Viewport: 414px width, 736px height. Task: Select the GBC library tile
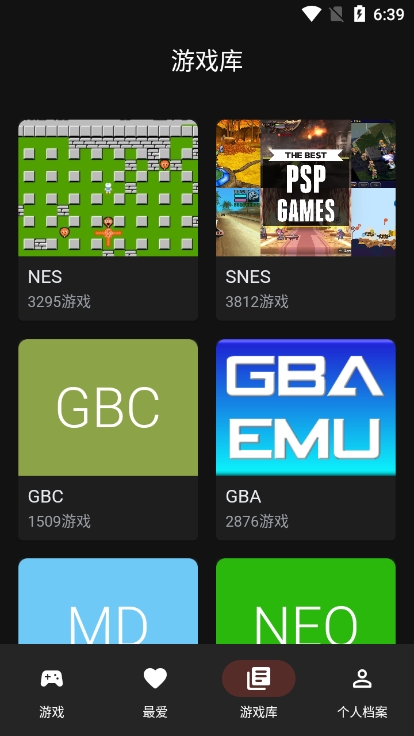(108, 439)
